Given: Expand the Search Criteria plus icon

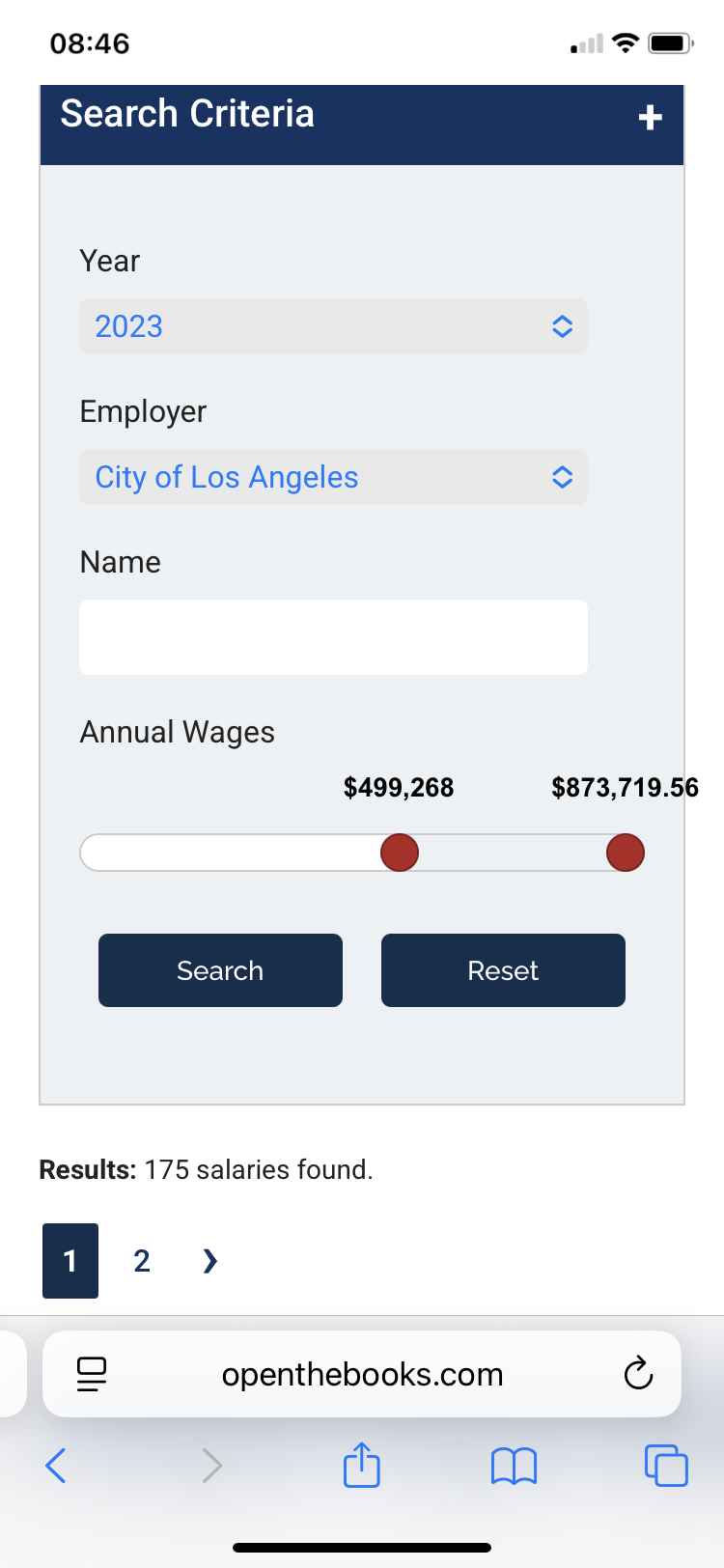Looking at the screenshot, I should (x=650, y=117).
